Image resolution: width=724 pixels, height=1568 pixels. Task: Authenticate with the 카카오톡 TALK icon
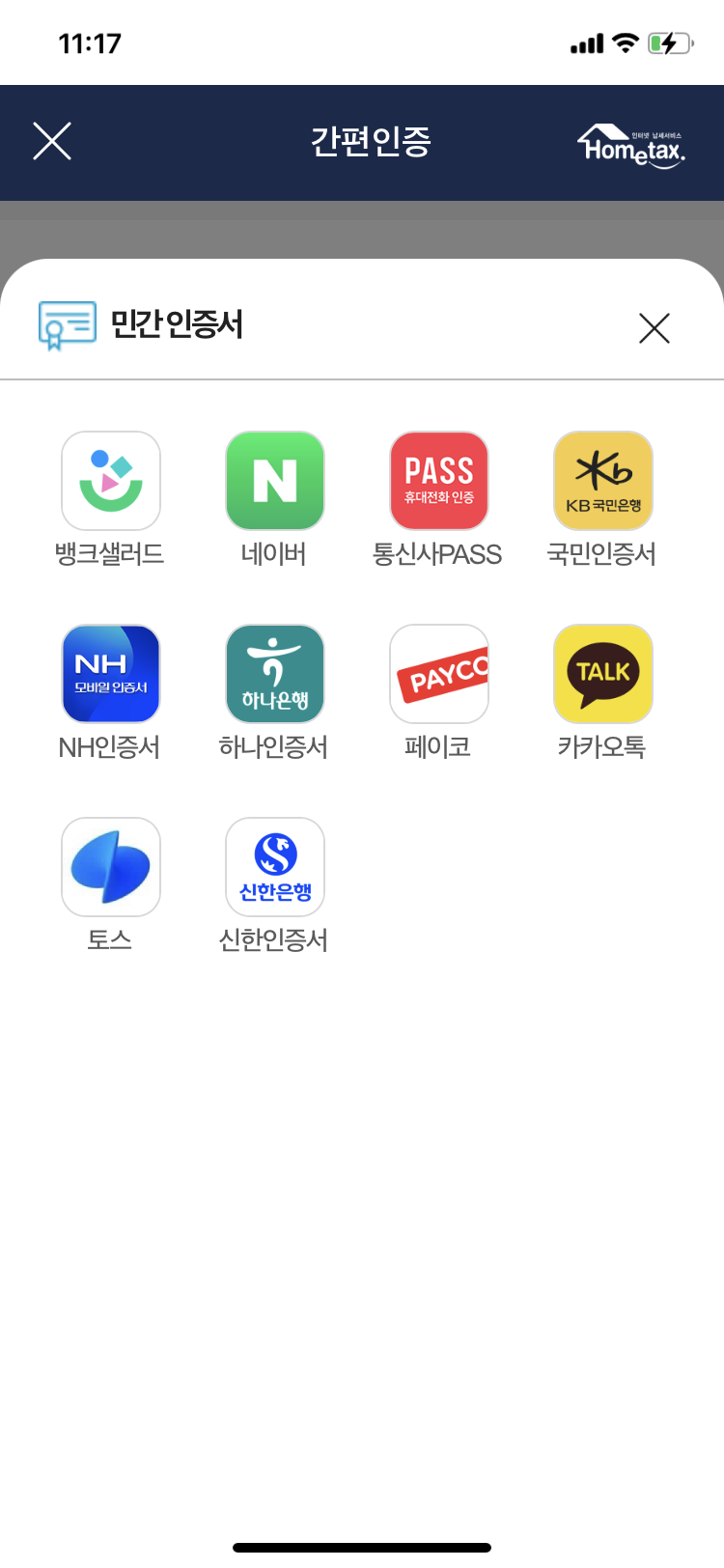[x=602, y=673]
